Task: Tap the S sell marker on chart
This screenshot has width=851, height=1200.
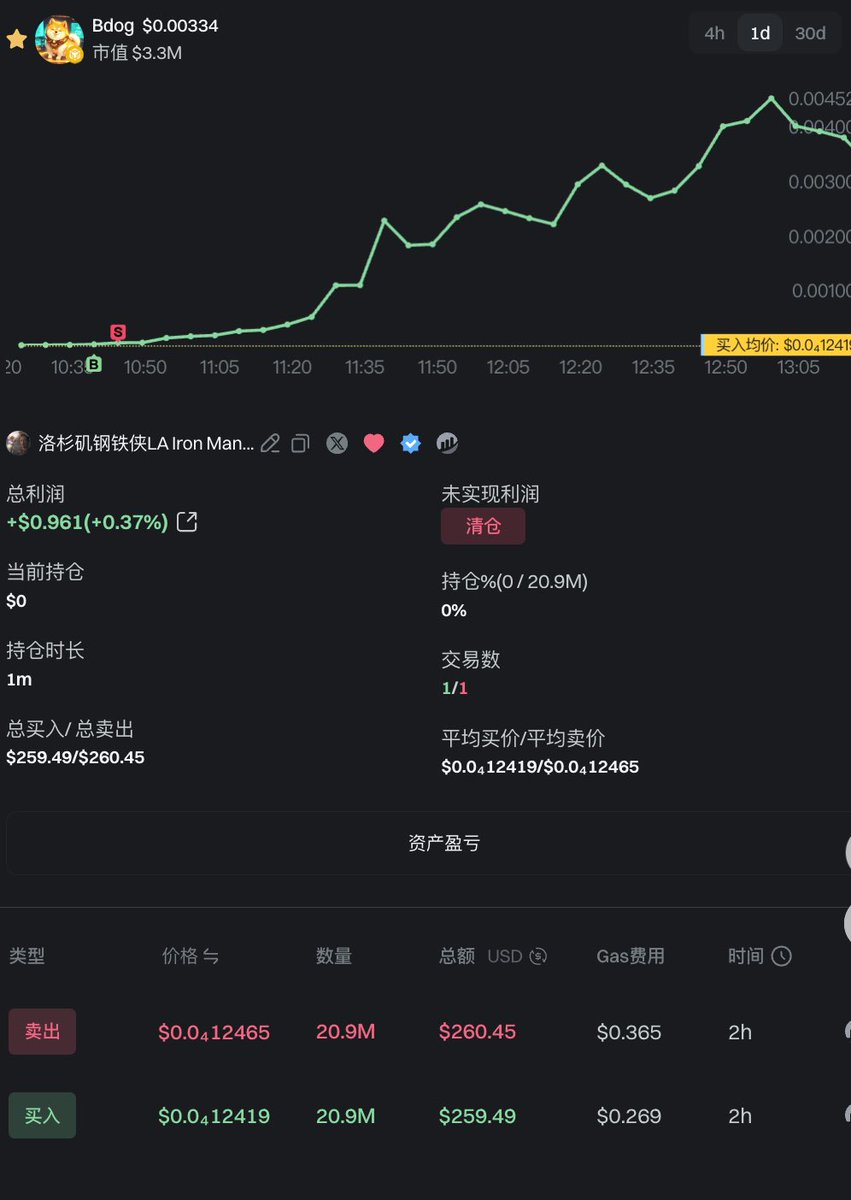Action: tap(118, 332)
